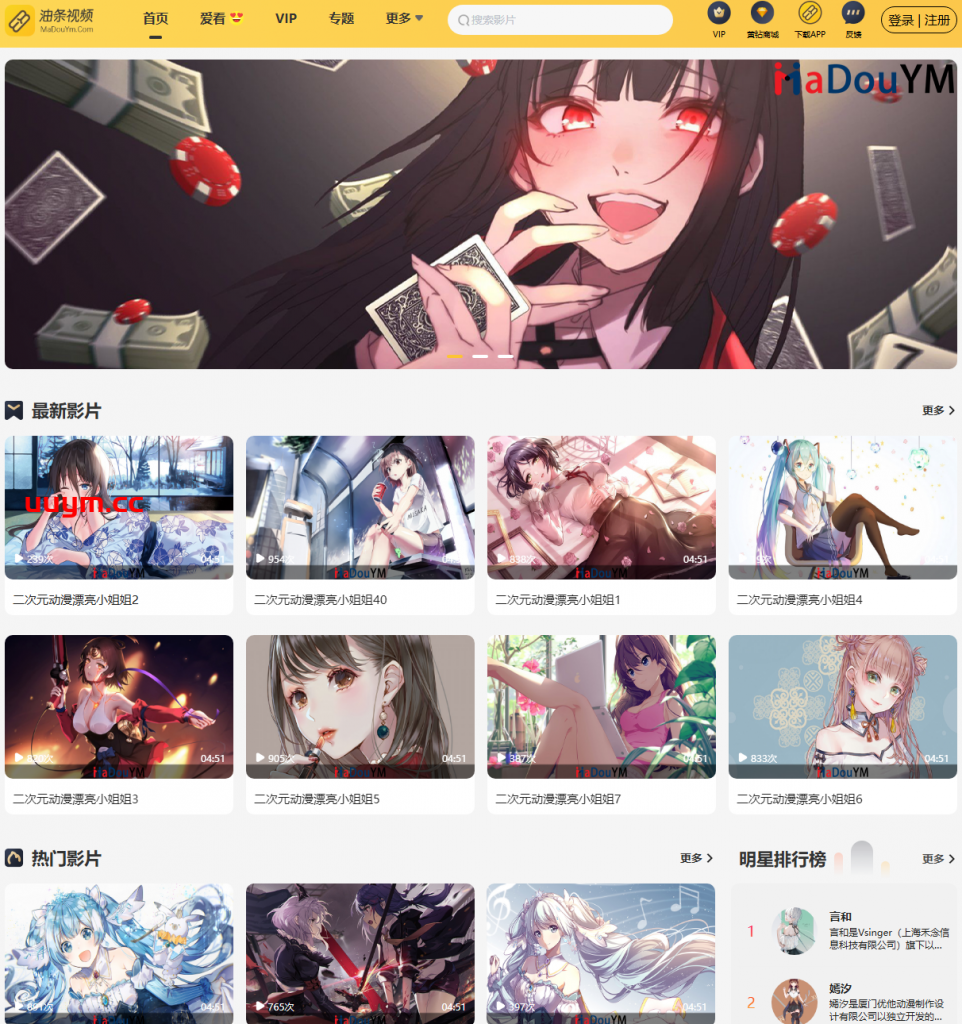This screenshot has width=962, height=1024.
Task: Go to the 专题 tab
Action: click(341, 19)
